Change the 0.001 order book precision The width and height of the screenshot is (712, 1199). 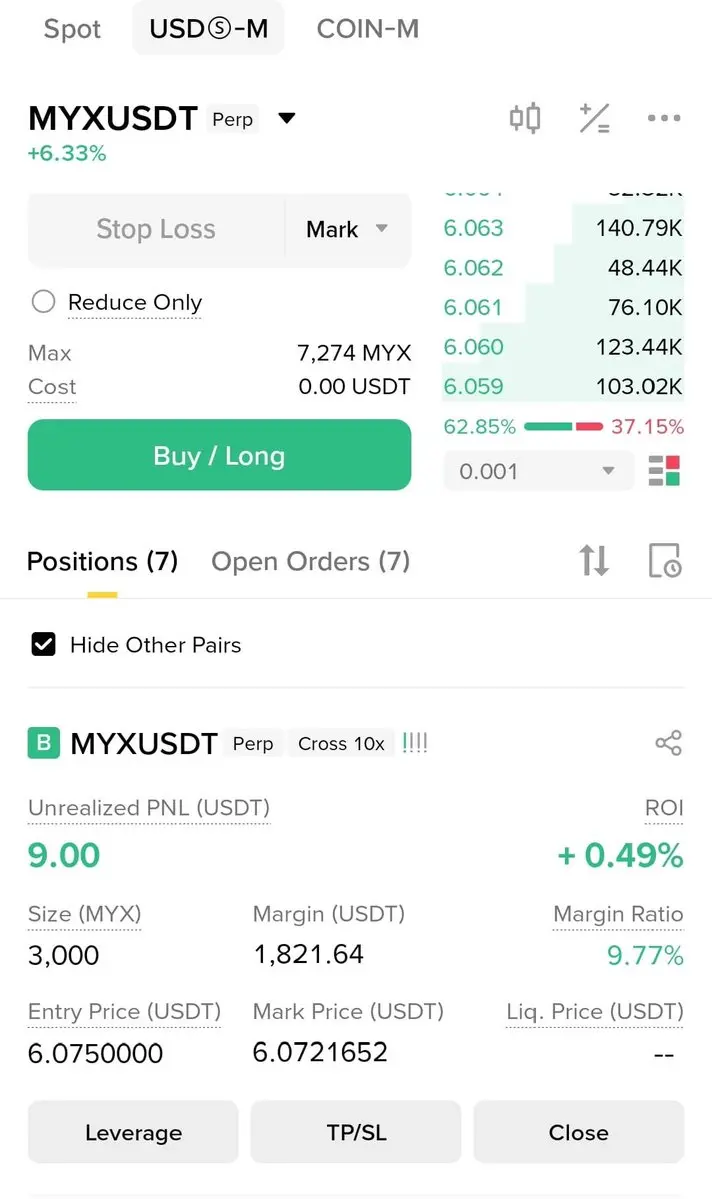(x=538, y=471)
